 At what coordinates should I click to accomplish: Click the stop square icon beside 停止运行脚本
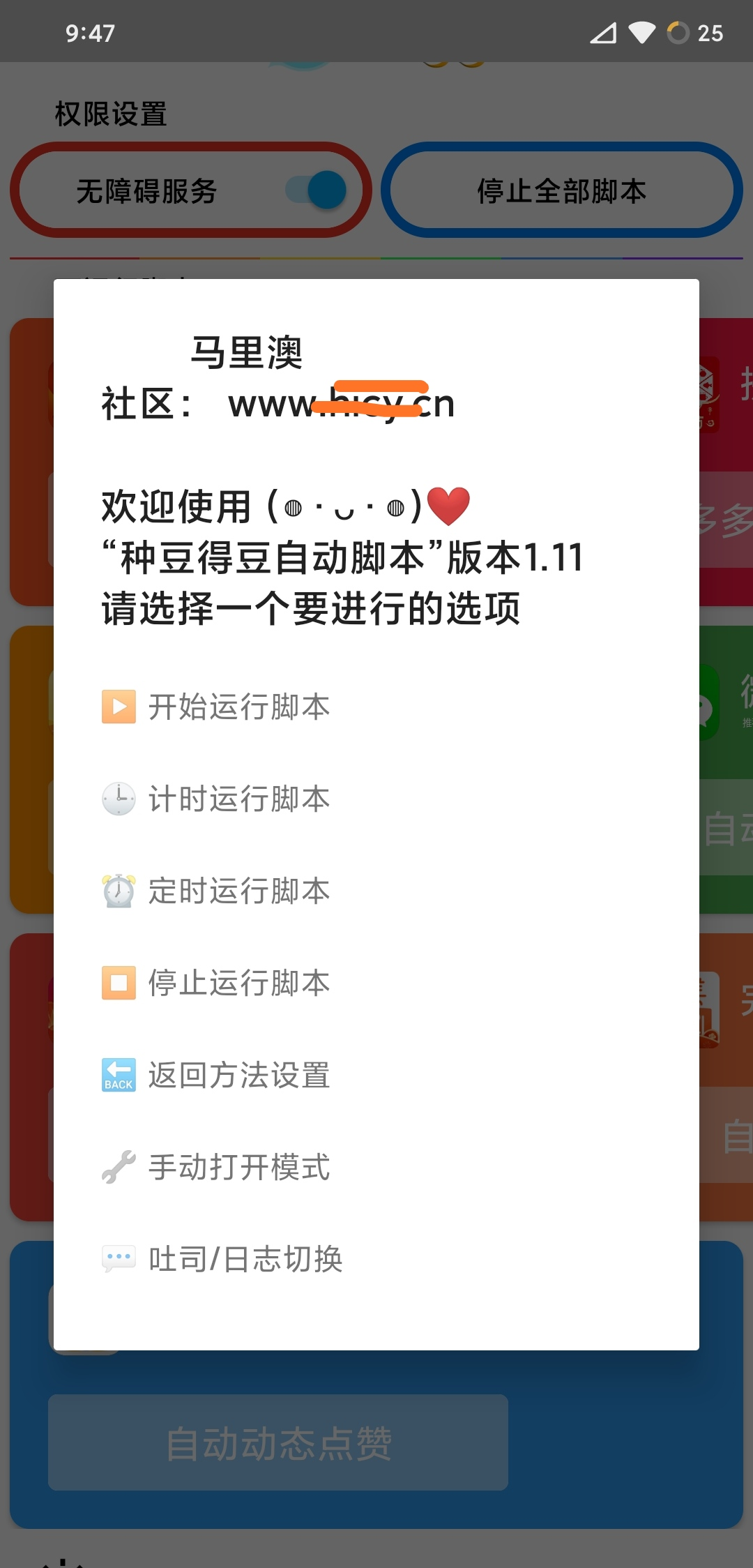(119, 983)
